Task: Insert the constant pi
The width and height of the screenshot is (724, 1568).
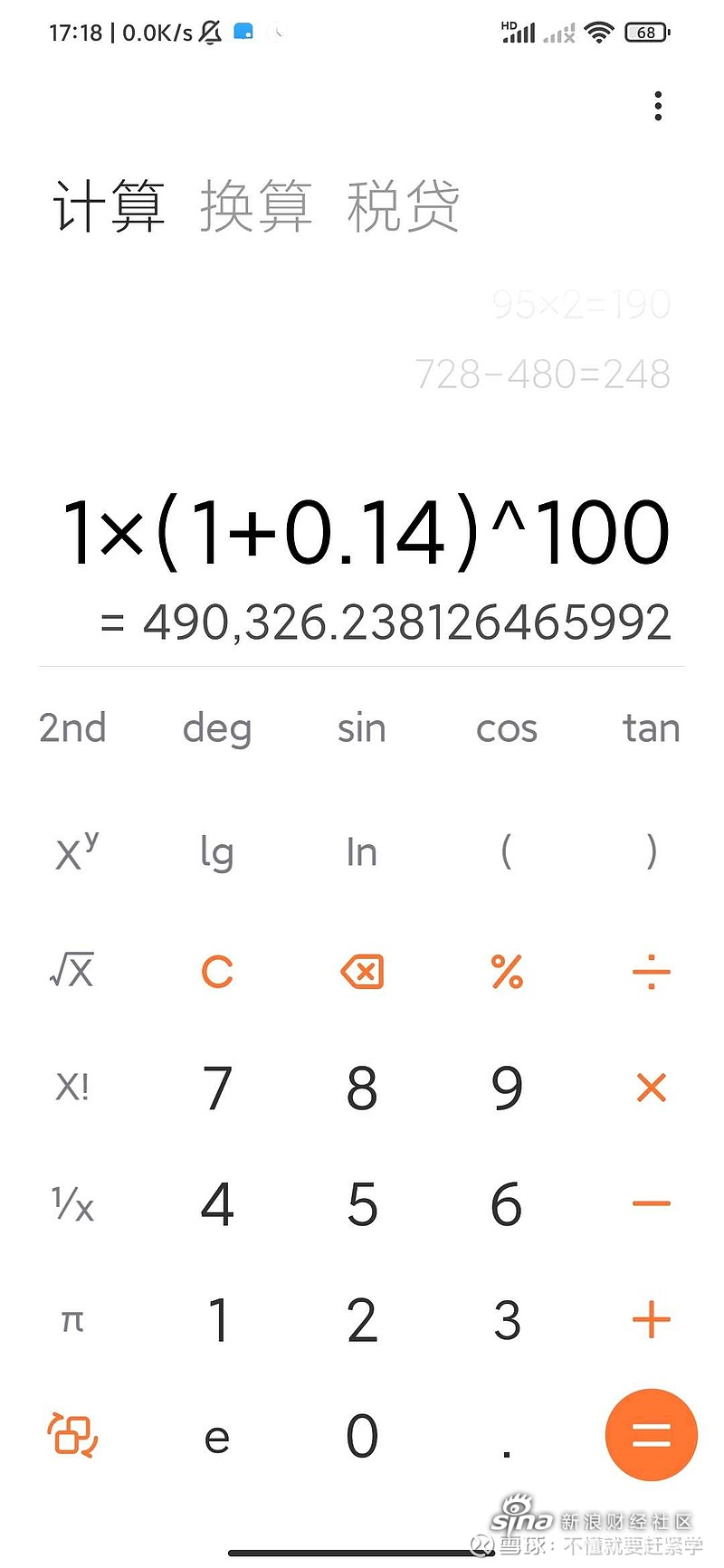Action: (72, 1321)
